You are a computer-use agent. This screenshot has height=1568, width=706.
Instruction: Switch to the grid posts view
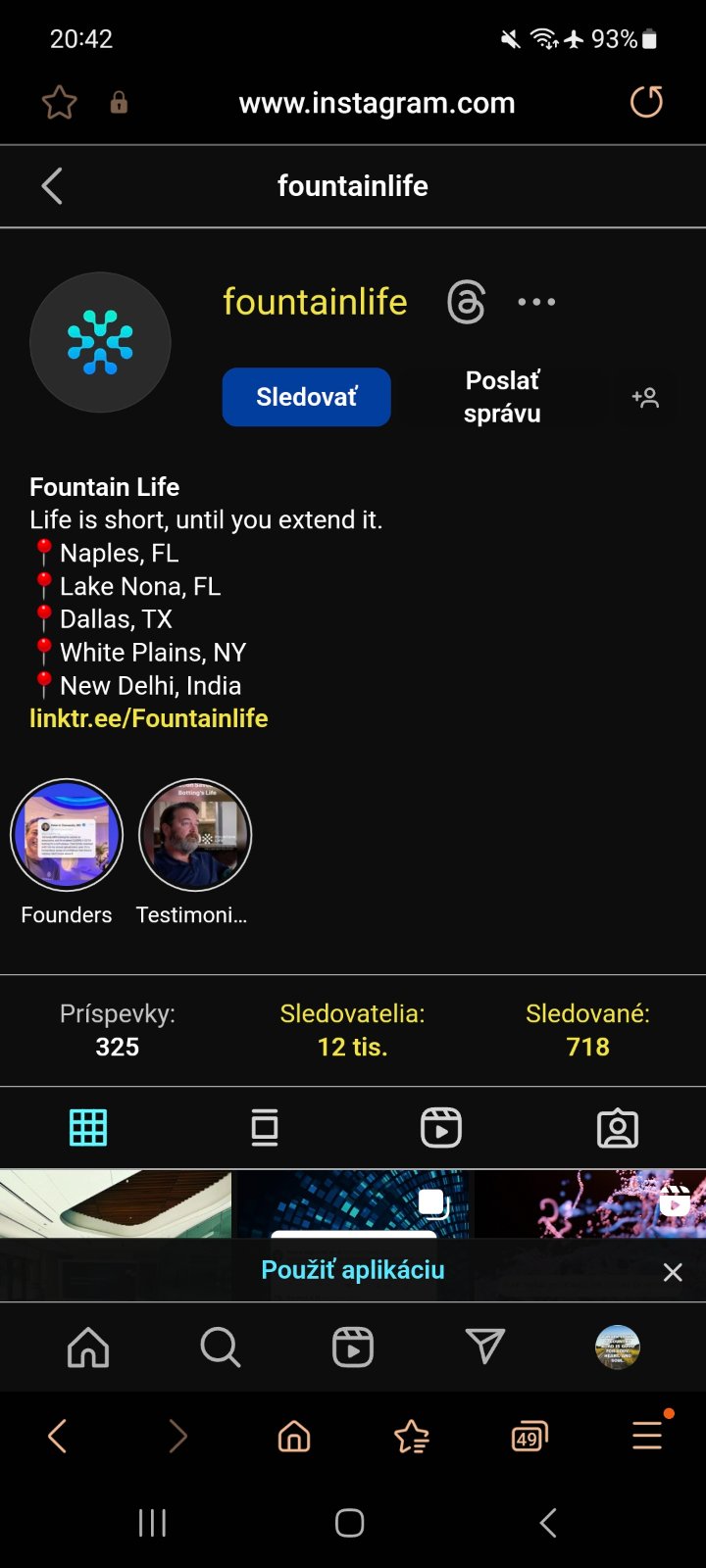[88, 1128]
